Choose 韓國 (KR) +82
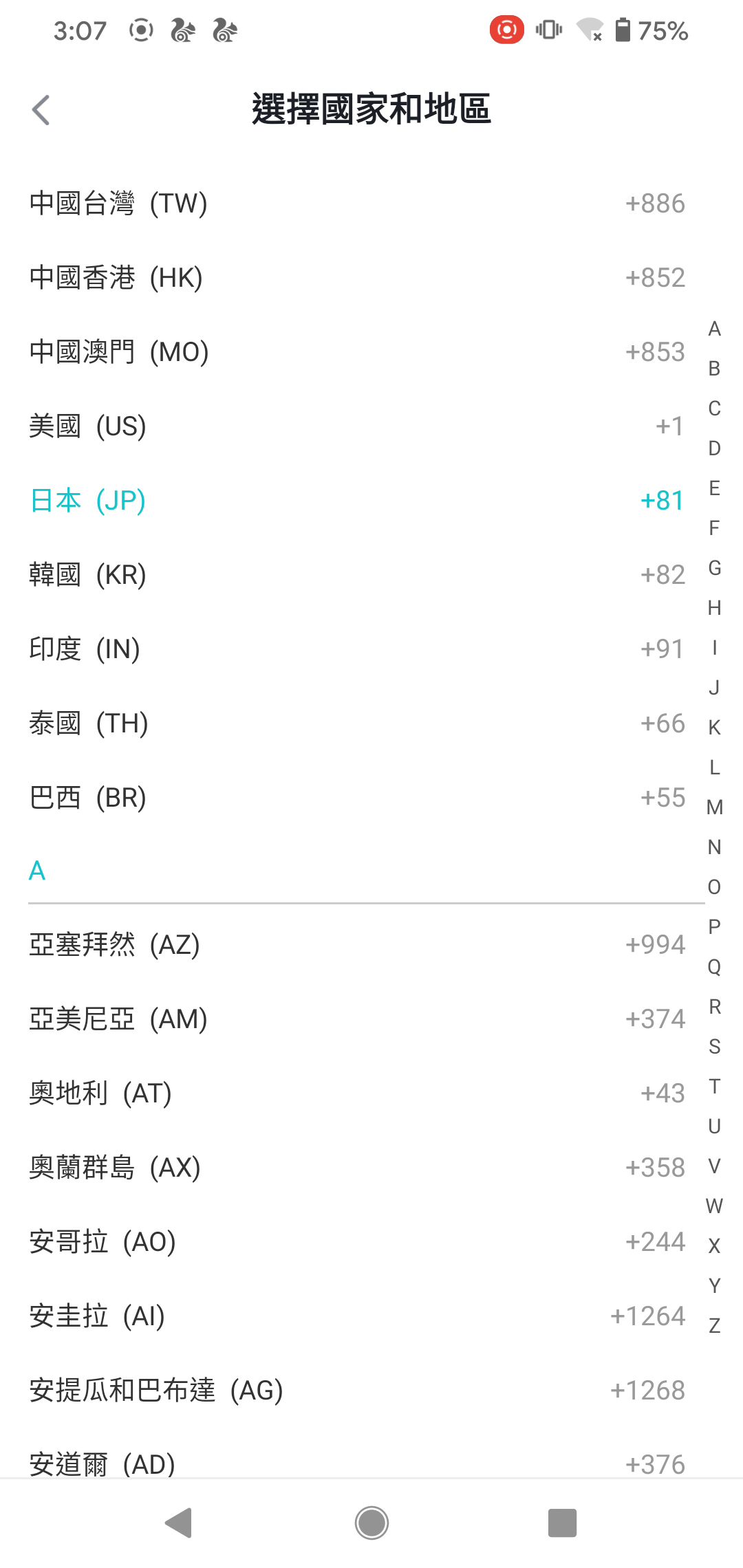 coord(356,575)
